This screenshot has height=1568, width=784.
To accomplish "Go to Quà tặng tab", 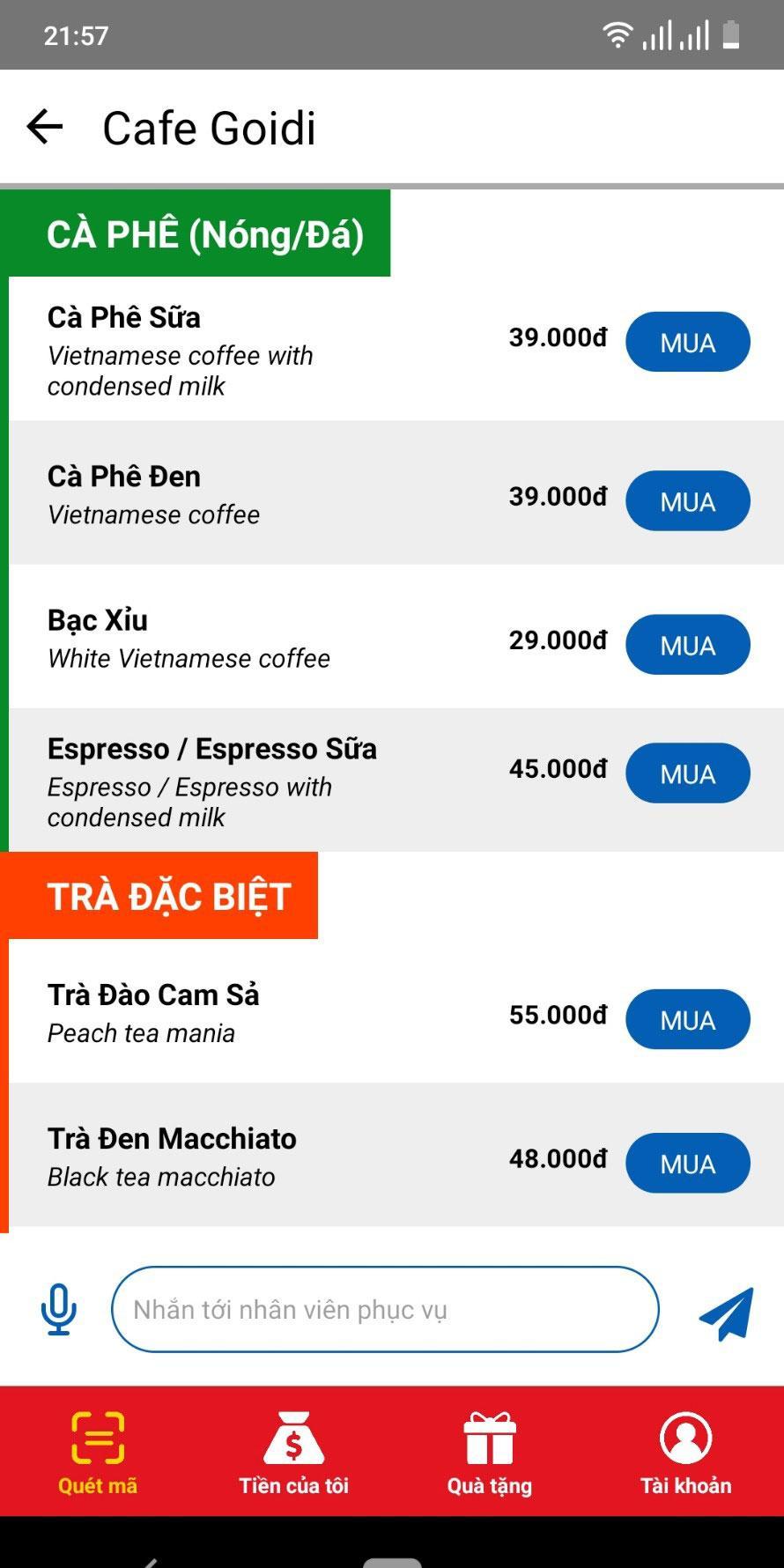I will click(490, 1453).
